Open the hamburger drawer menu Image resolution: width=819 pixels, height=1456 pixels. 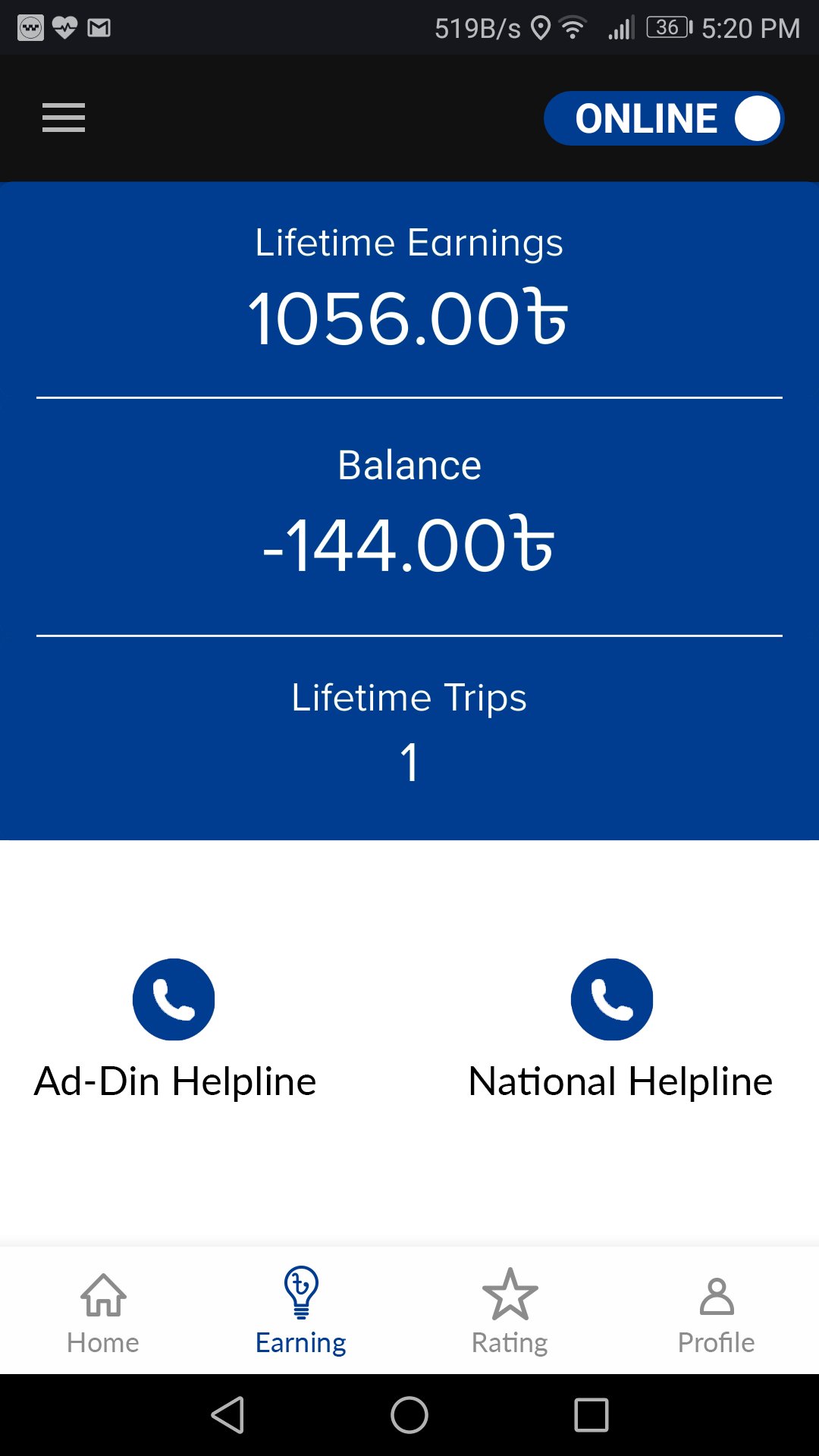64,118
